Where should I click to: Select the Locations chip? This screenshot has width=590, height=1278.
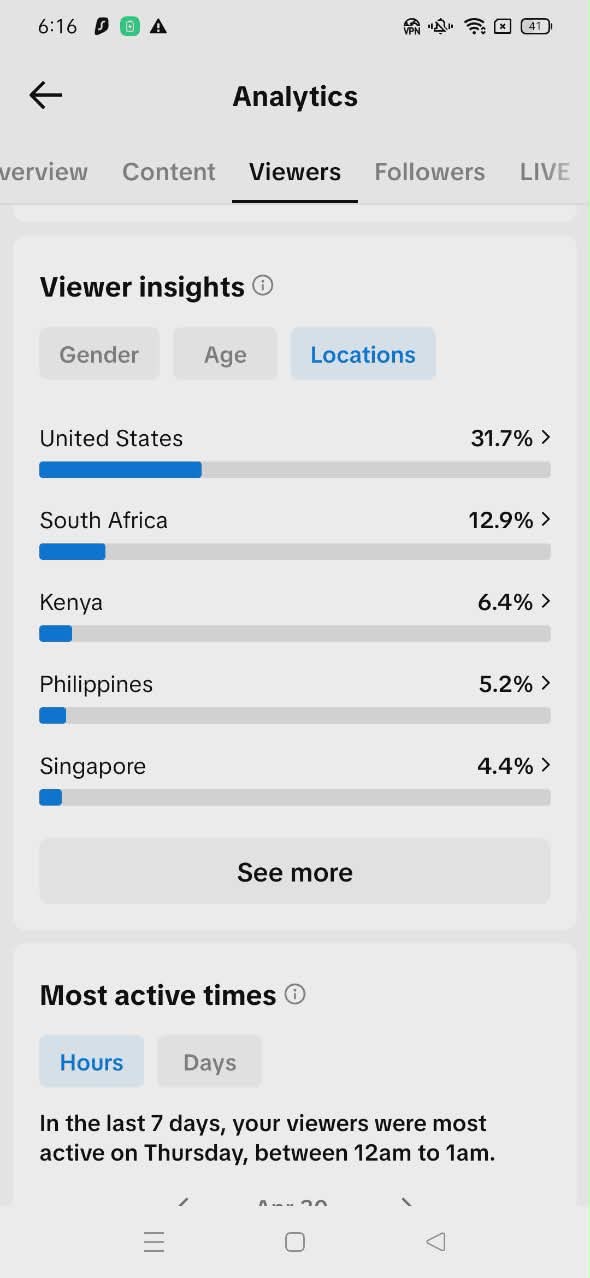[363, 354]
